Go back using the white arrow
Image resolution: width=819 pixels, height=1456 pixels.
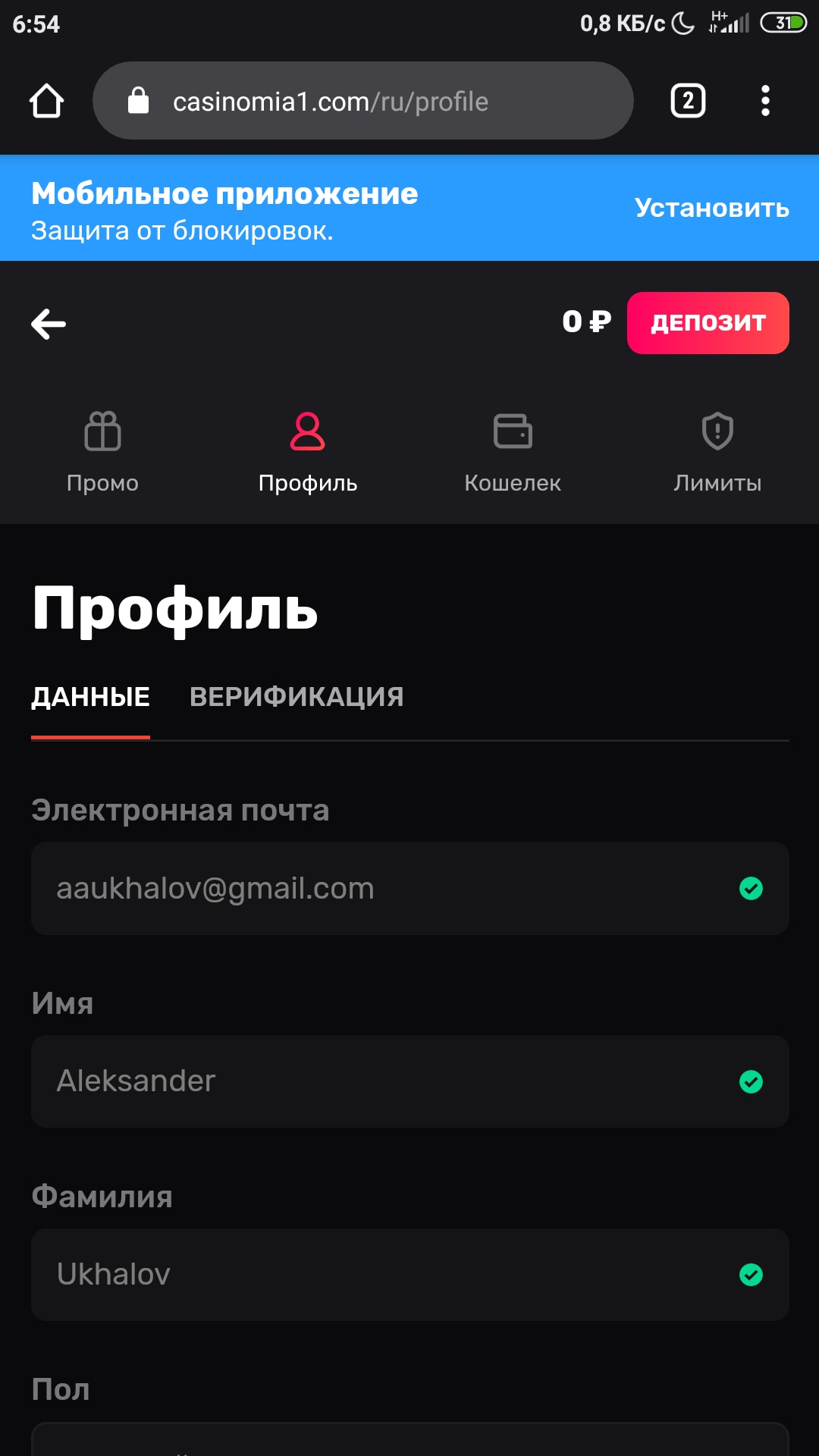tap(49, 324)
